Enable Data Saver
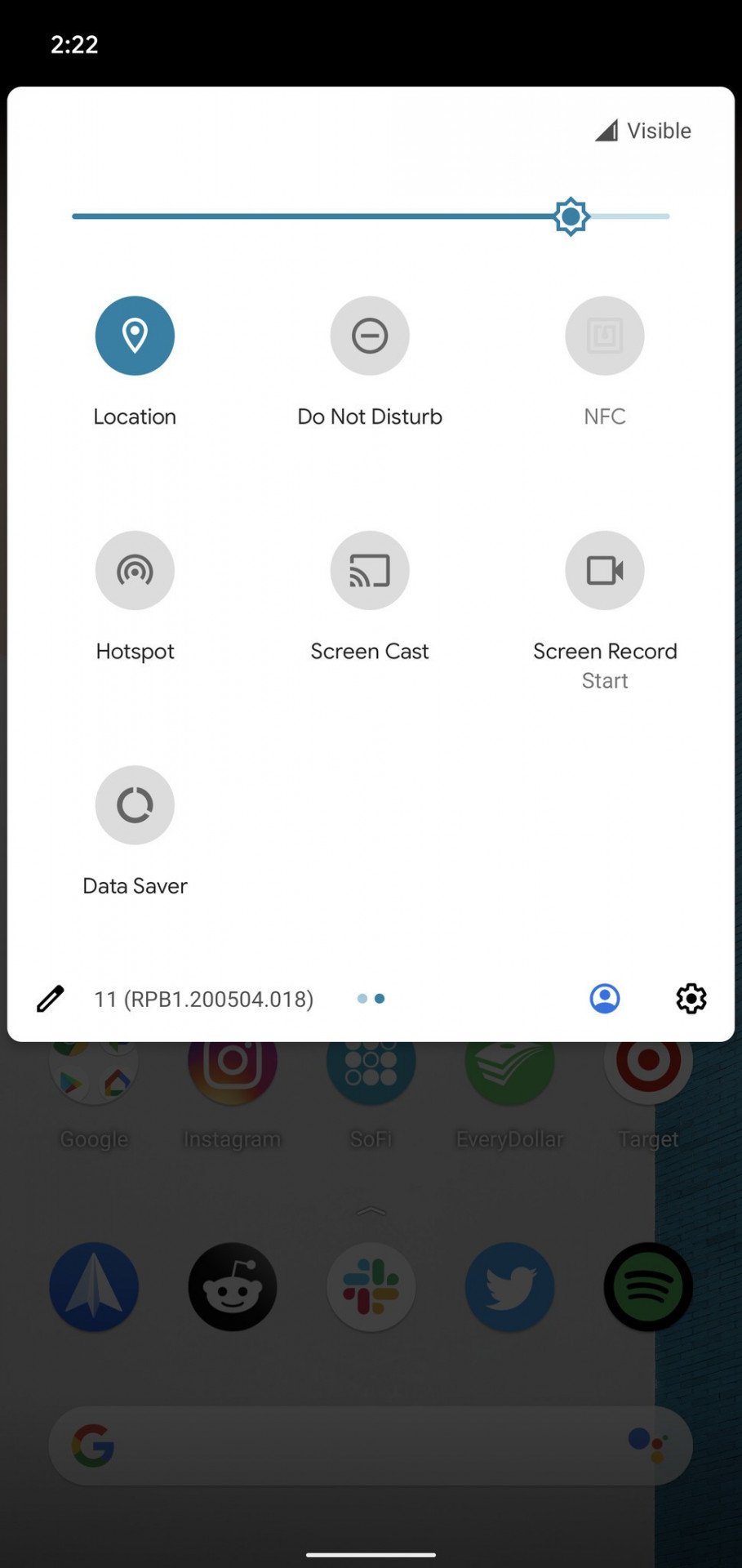 point(135,805)
